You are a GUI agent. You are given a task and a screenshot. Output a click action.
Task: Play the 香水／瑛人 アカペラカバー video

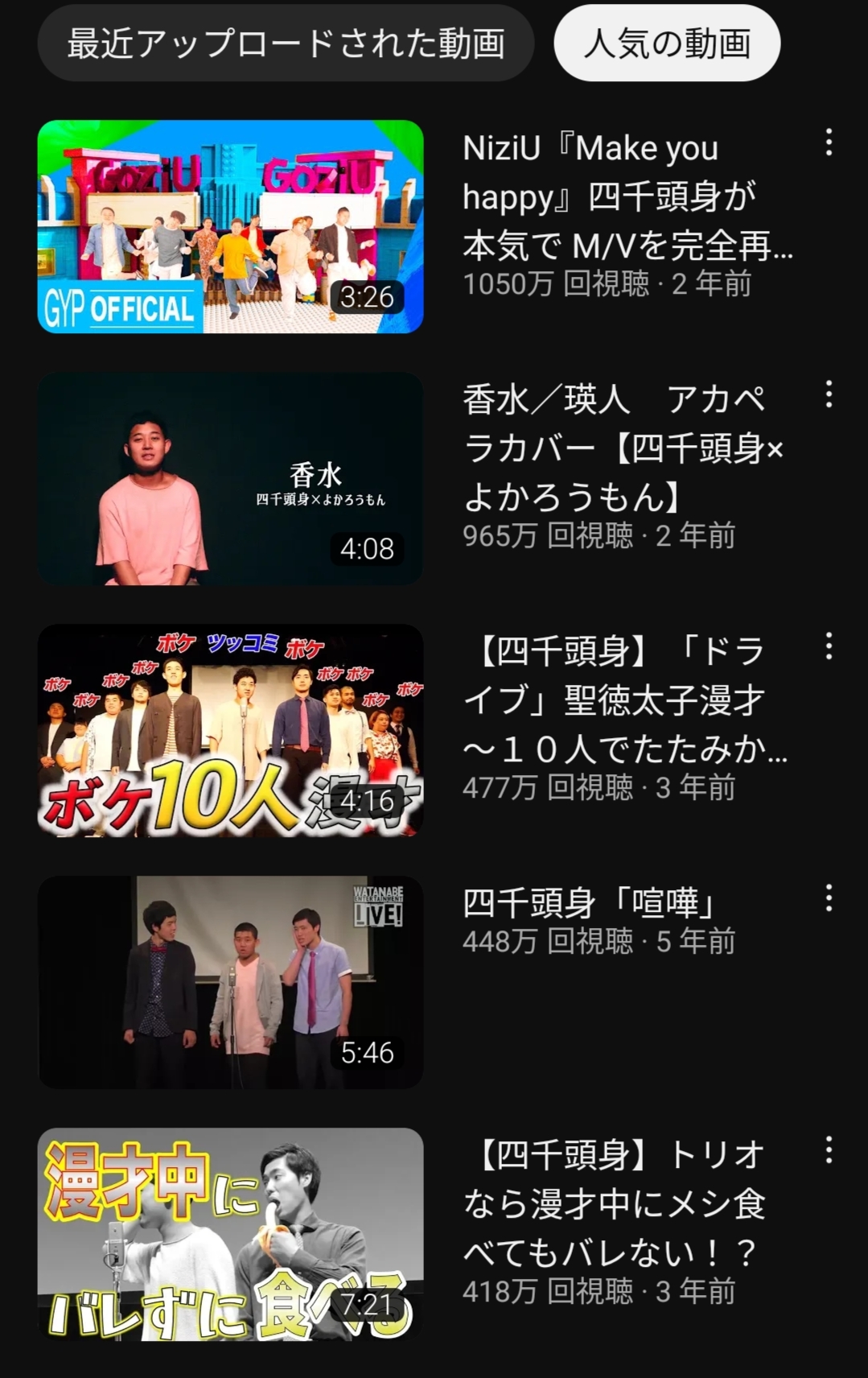(x=230, y=479)
